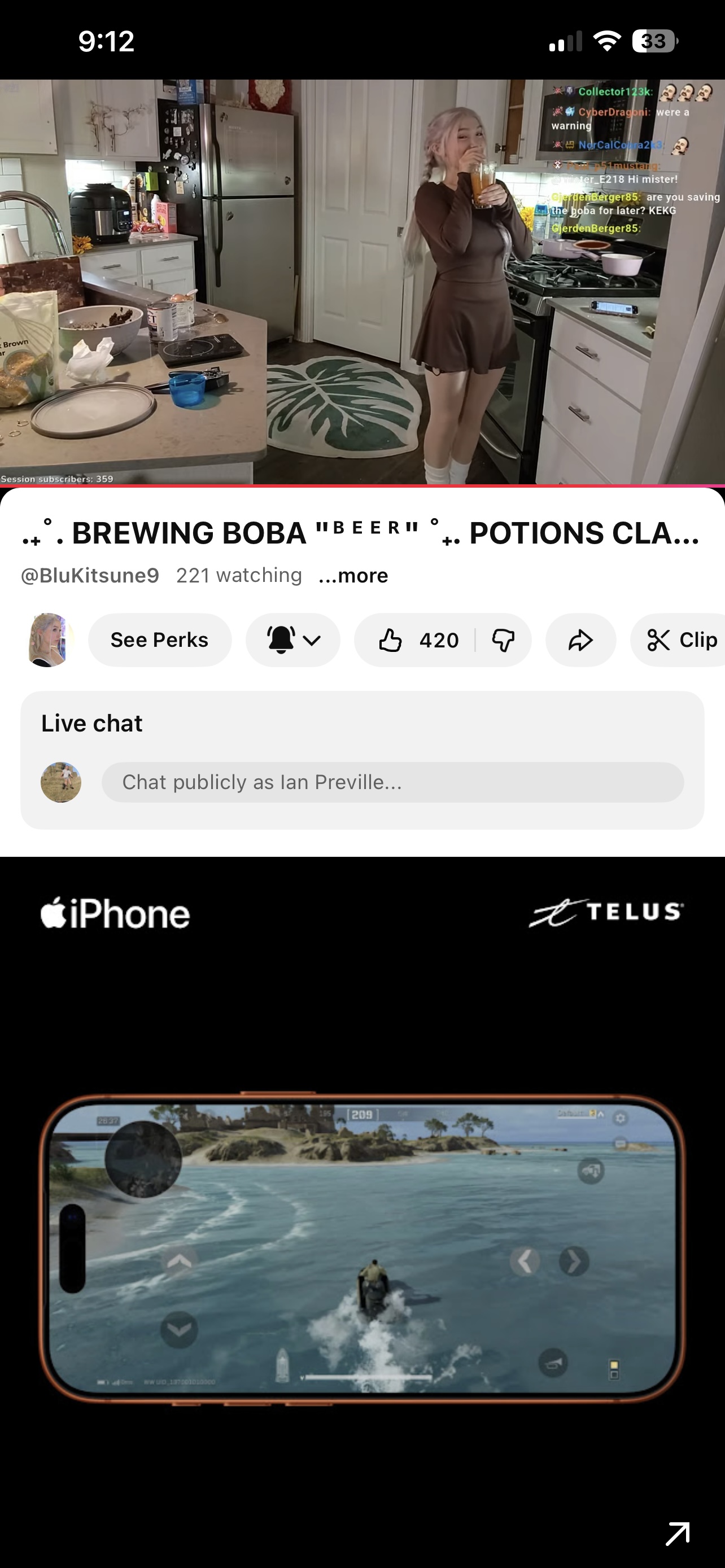
Task: Type in the Chat publicly field
Action: pyautogui.click(x=392, y=782)
